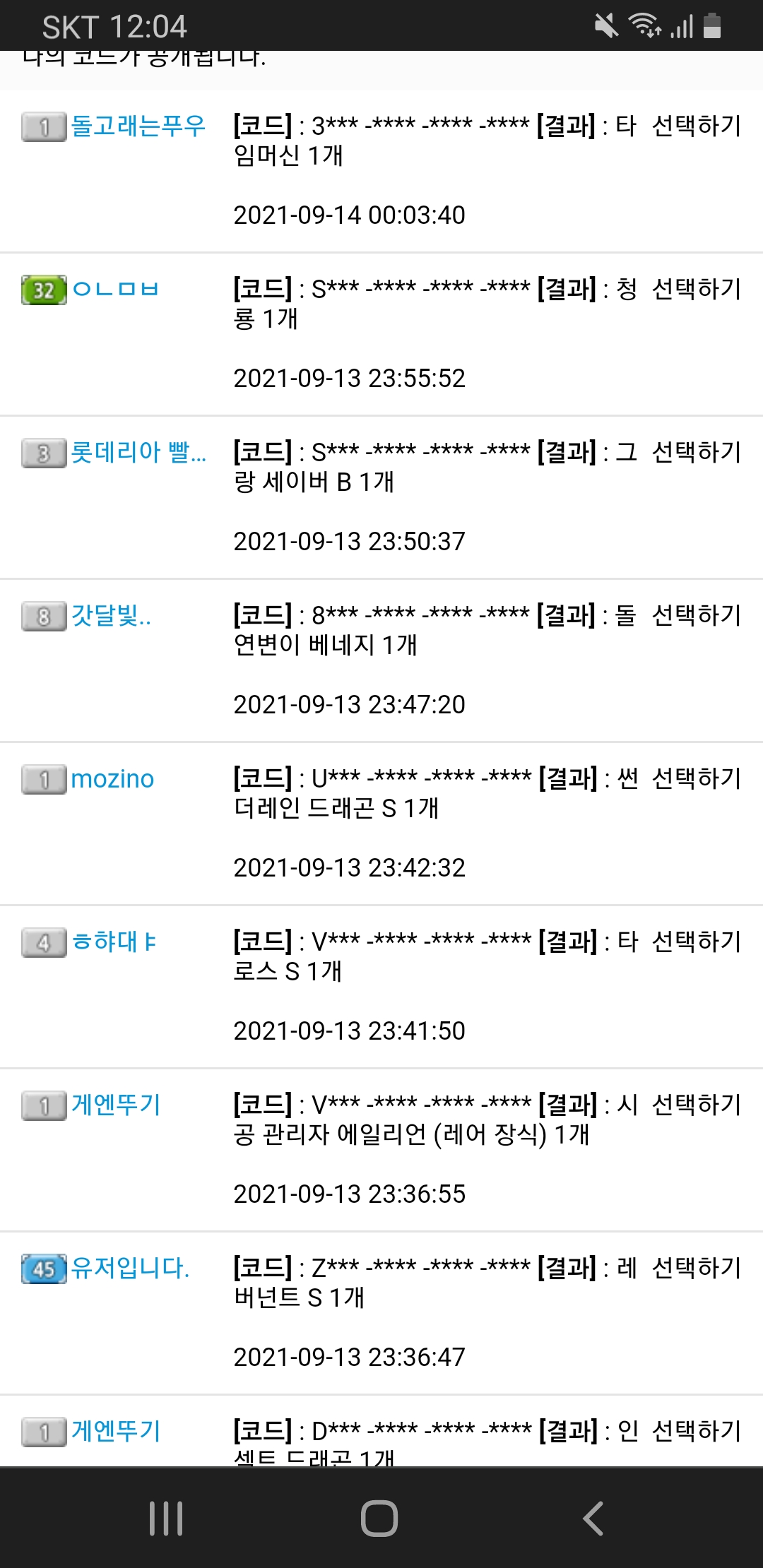
Task: Open ㅇㄴㅁㅂ user profile link
Action: point(115,290)
